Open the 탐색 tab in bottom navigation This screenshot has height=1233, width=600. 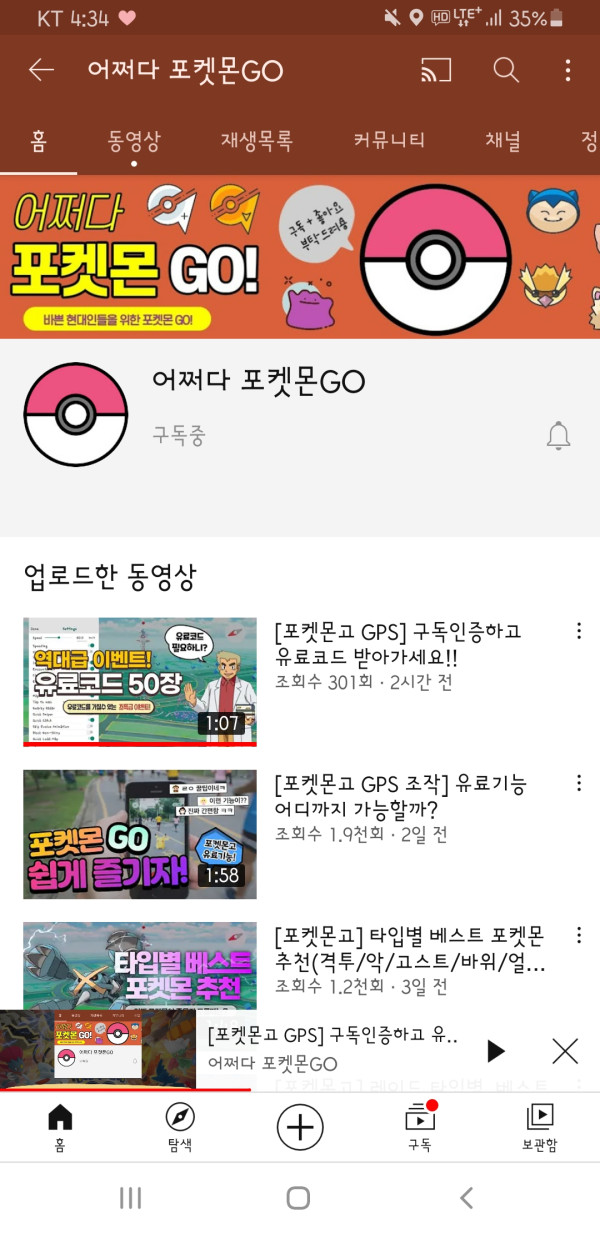[180, 1127]
